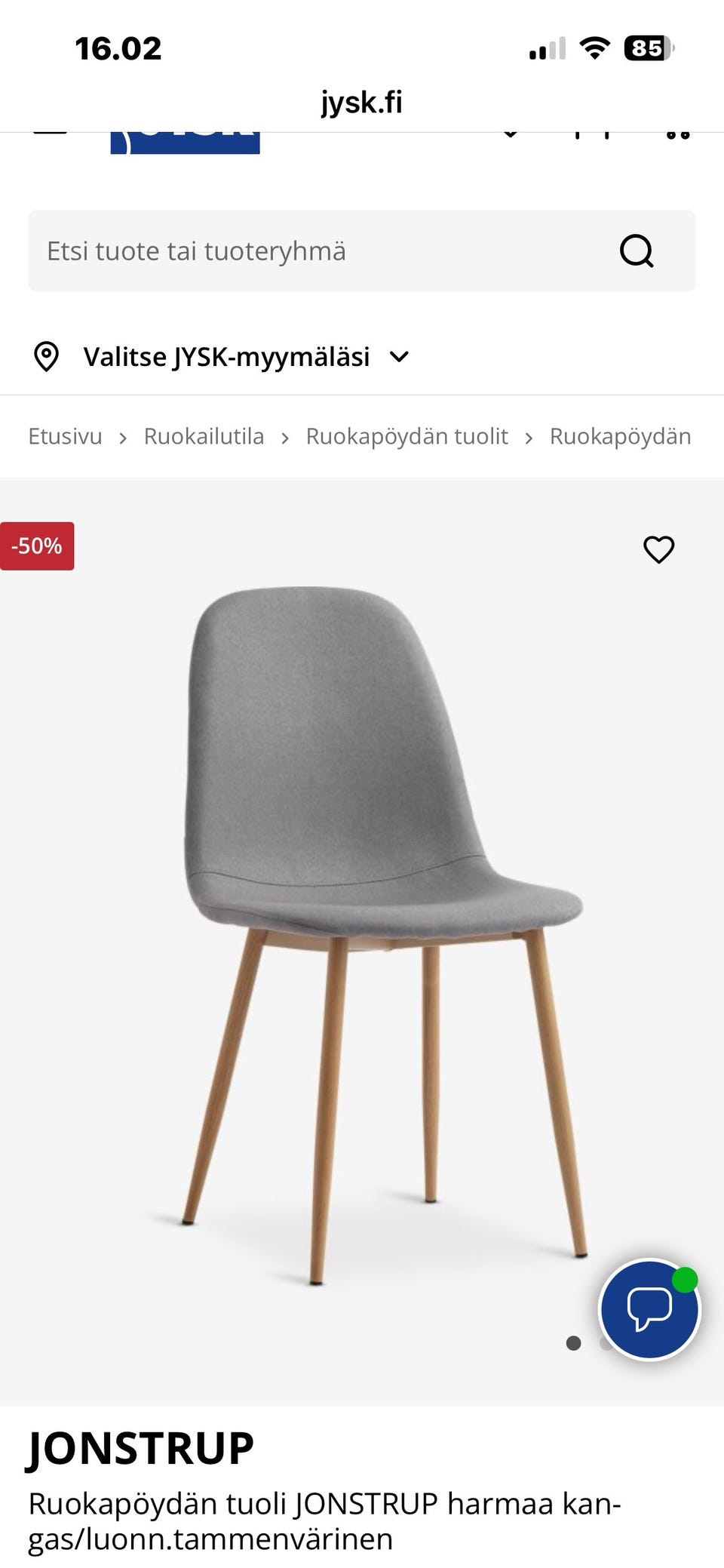The height and width of the screenshot is (1568, 724).
Task: Click the Wi-Fi icon in status bar
Action: click(593, 48)
